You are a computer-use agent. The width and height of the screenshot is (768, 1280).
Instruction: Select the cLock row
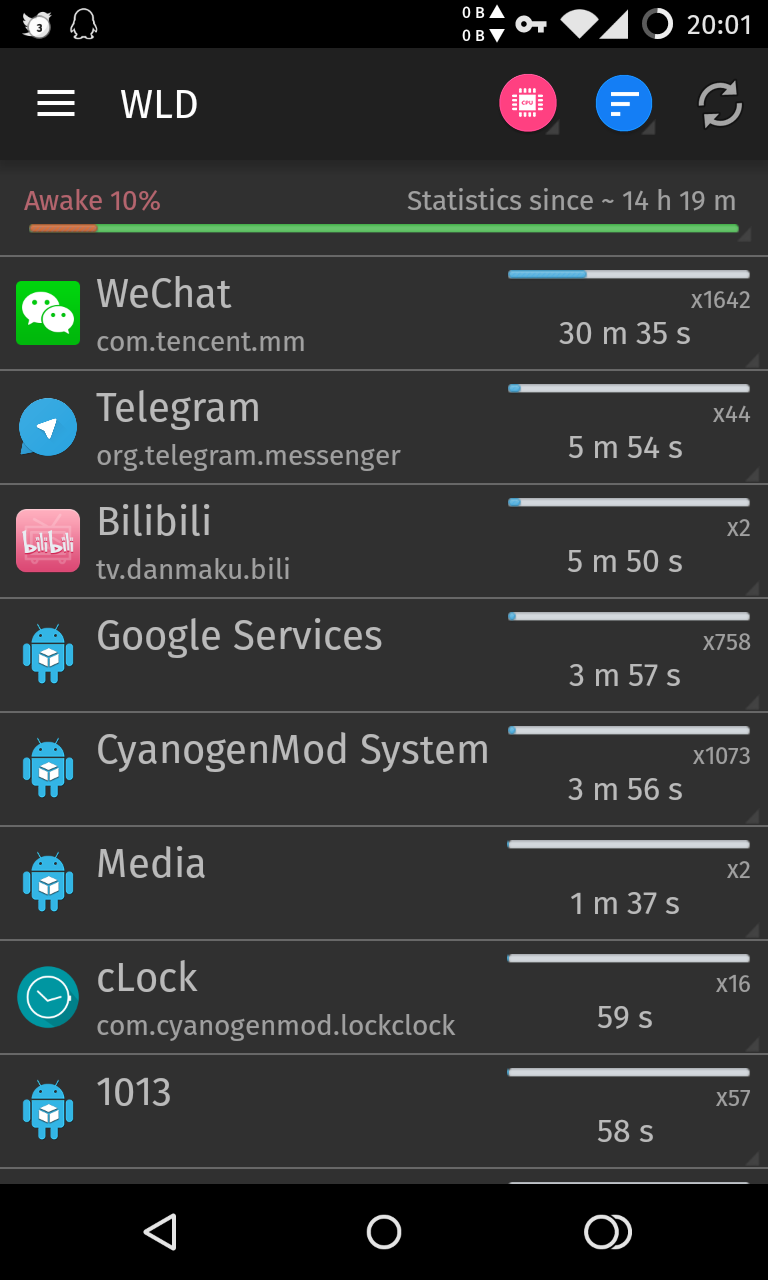pos(384,998)
